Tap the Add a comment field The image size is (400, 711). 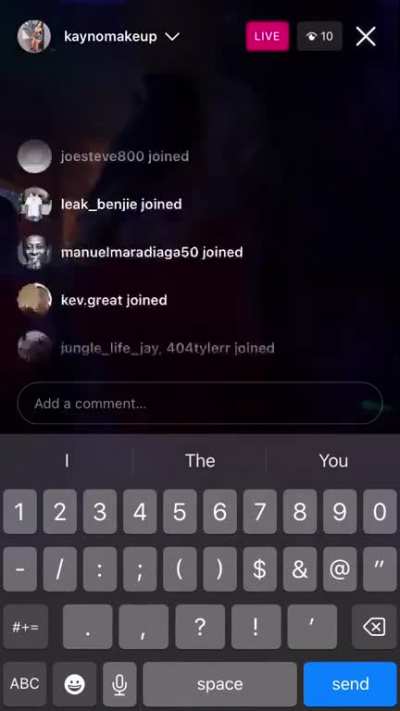tap(200, 403)
